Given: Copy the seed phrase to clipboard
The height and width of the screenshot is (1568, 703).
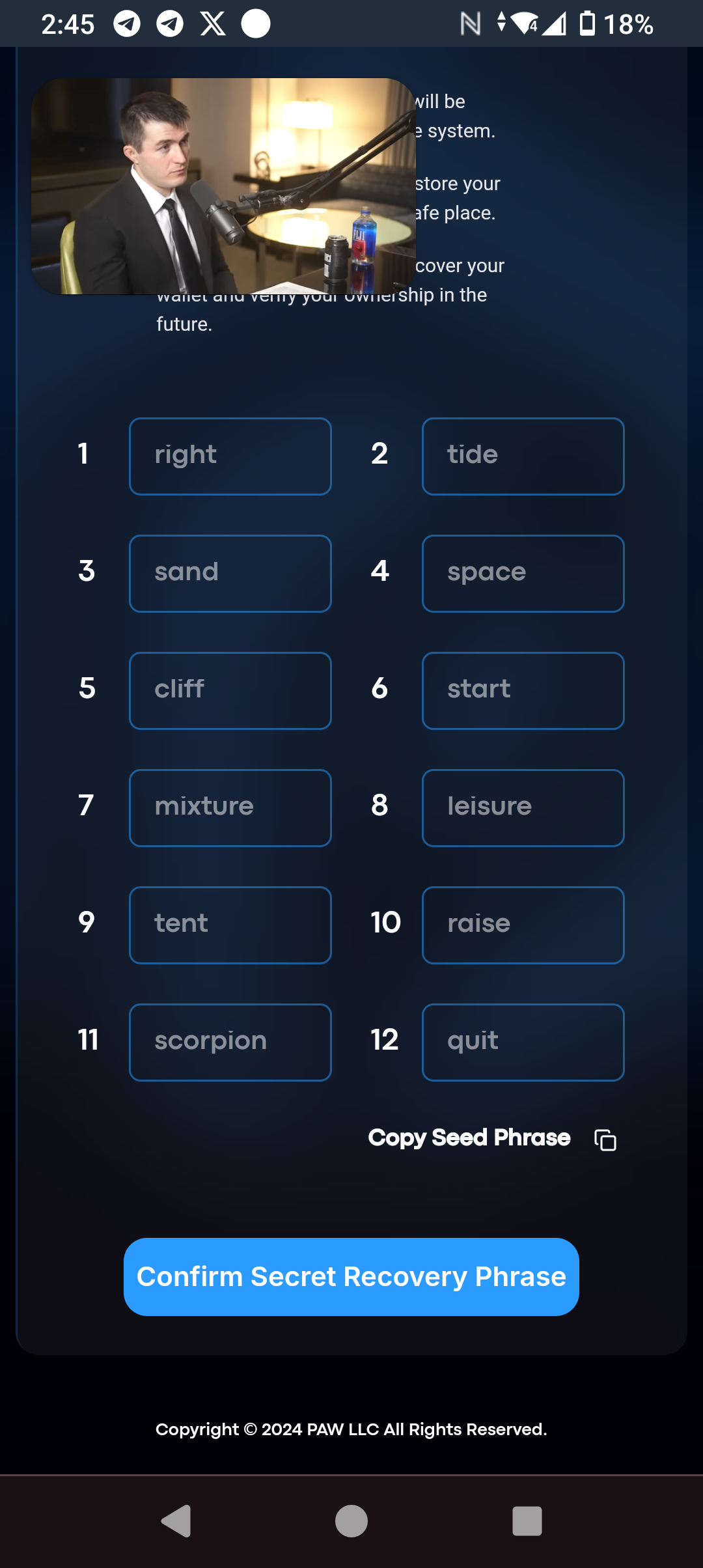Looking at the screenshot, I should click(492, 1138).
